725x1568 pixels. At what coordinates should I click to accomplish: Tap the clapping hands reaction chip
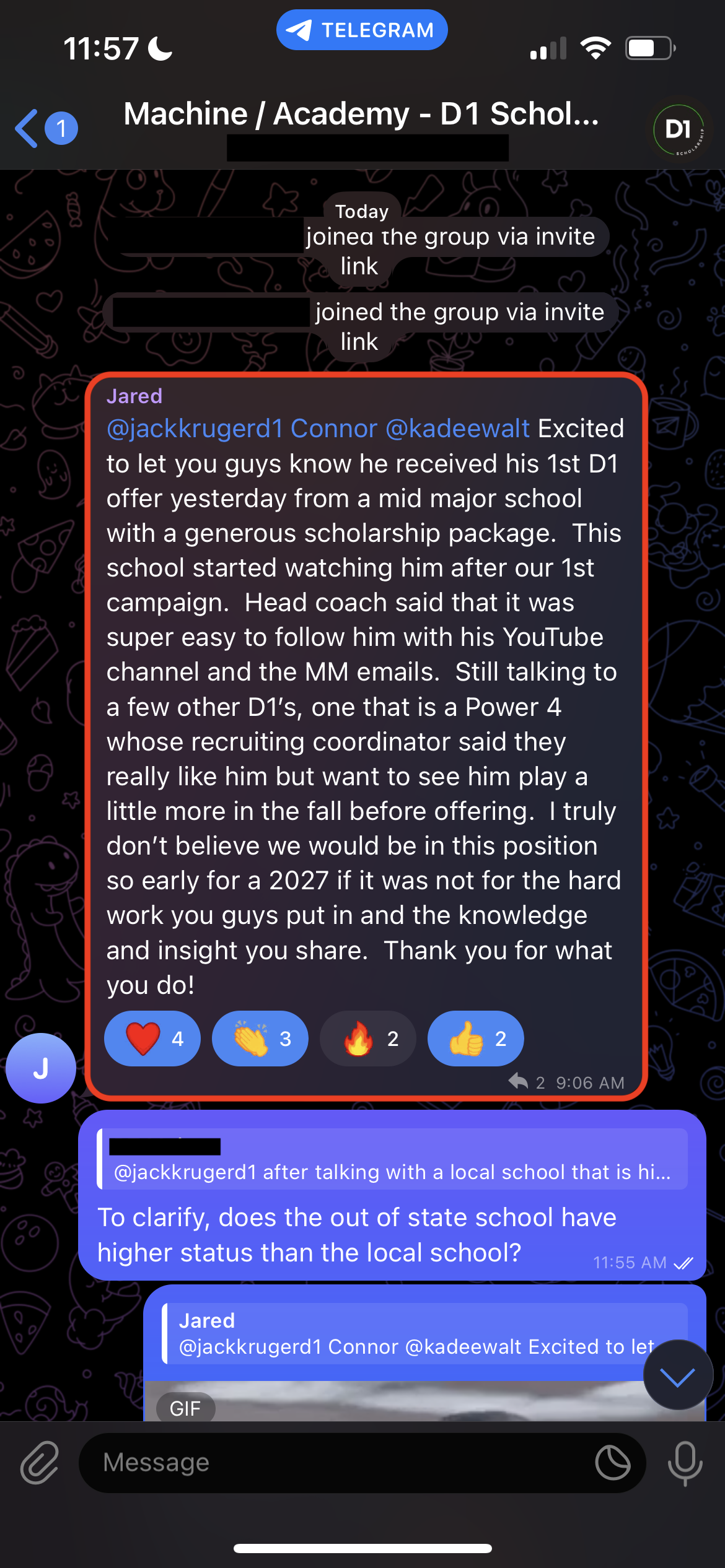[260, 1039]
